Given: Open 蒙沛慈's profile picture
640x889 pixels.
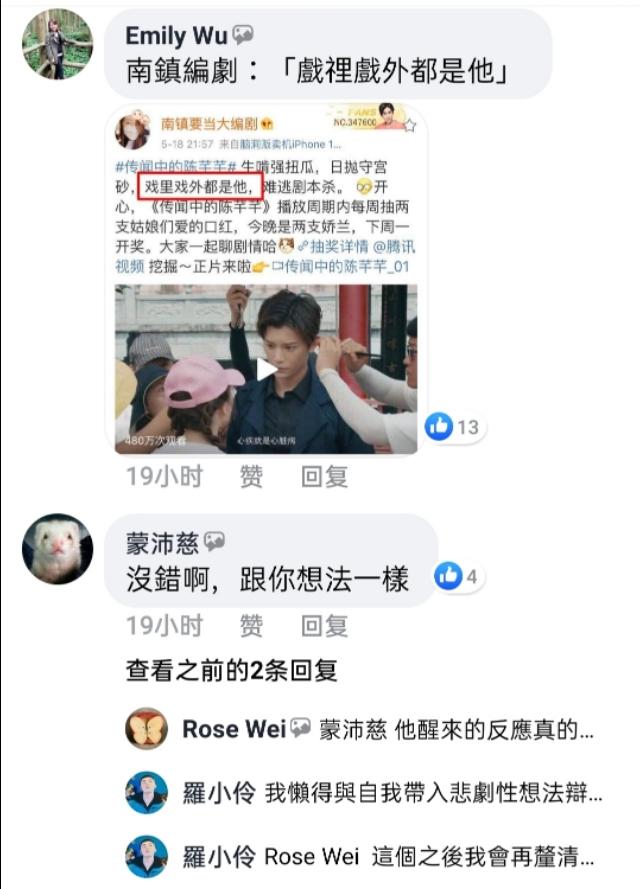Looking at the screenshot, I should [x=57, y=548].
